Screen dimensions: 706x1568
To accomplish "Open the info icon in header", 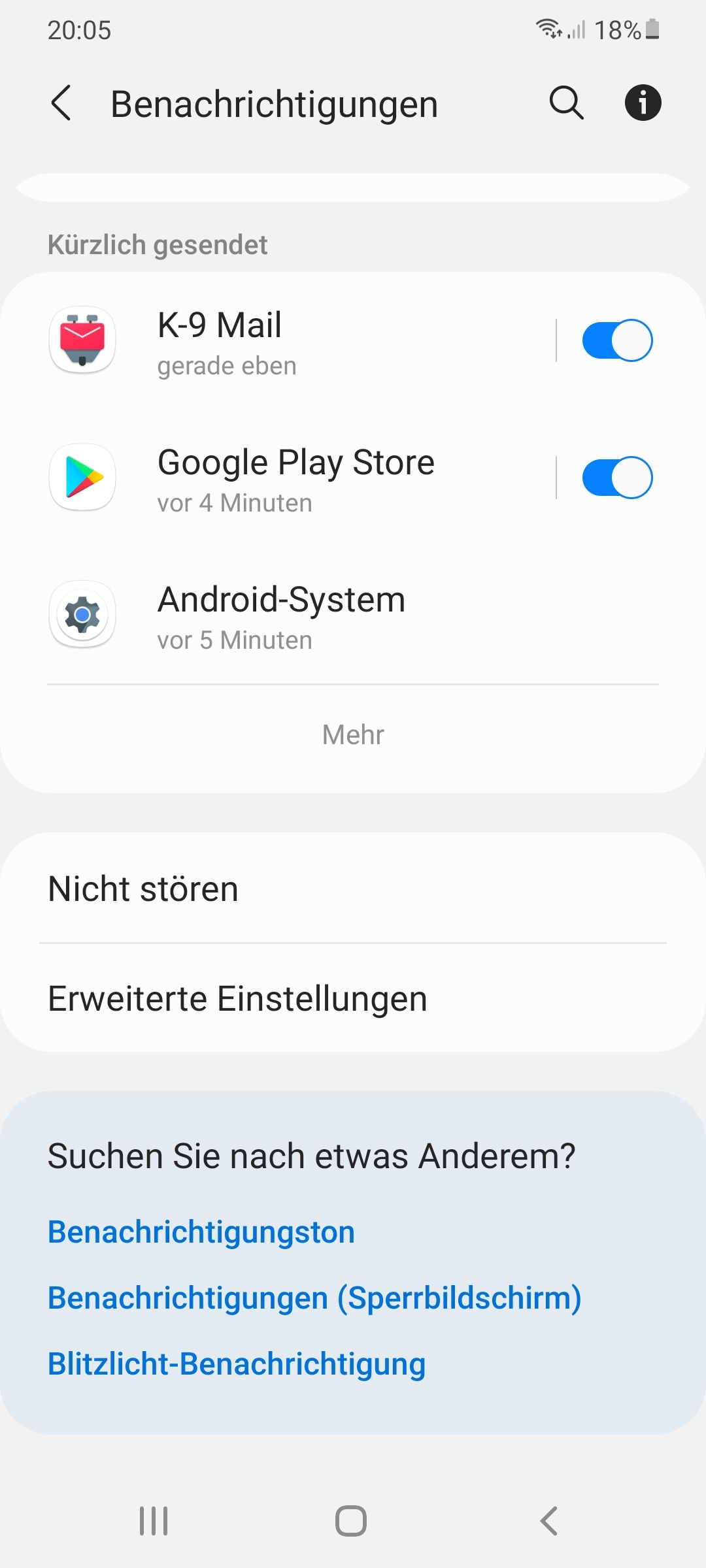I will point(643,103).
